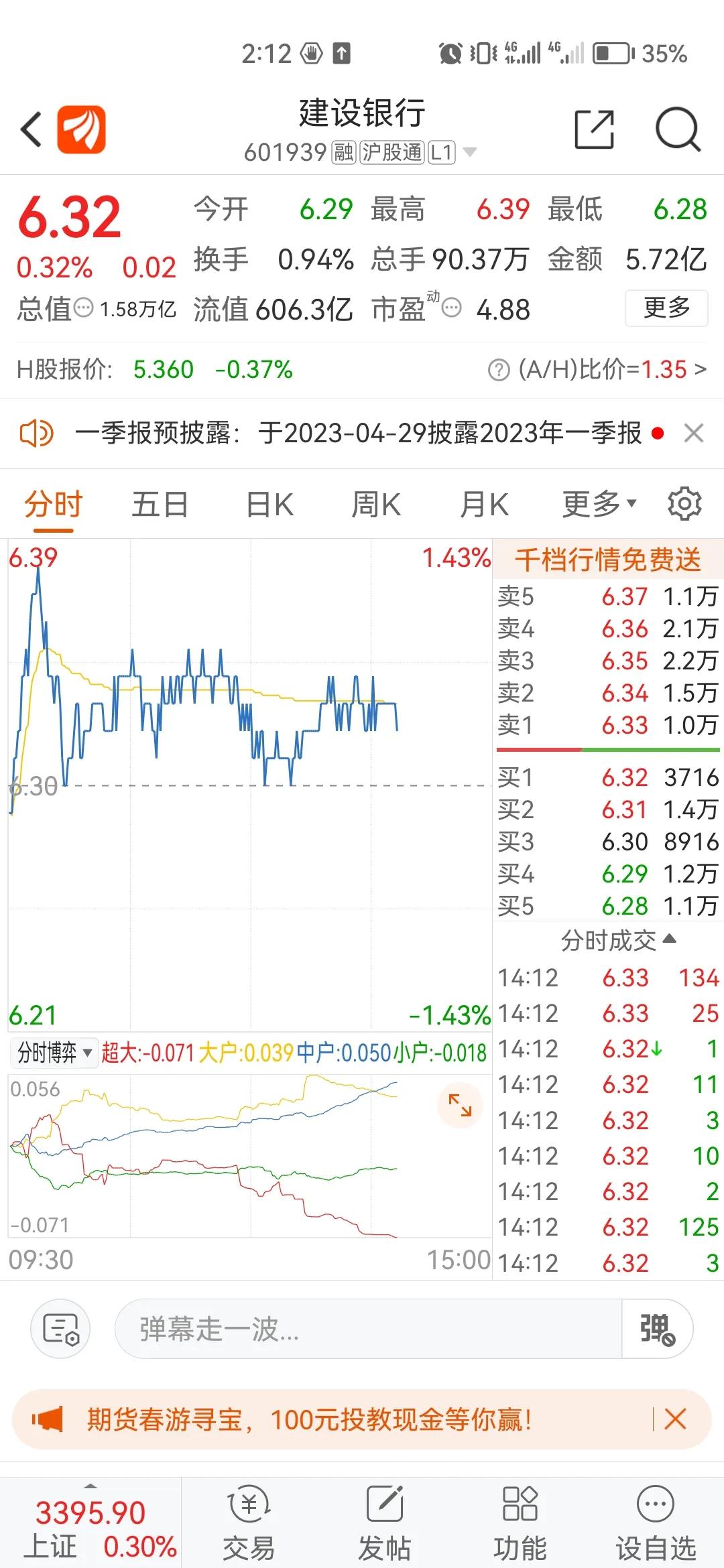This screenshot has width=724, height=1568.
Task: Expand the 更多 chart period dropdown
Action: click(599, 505)
